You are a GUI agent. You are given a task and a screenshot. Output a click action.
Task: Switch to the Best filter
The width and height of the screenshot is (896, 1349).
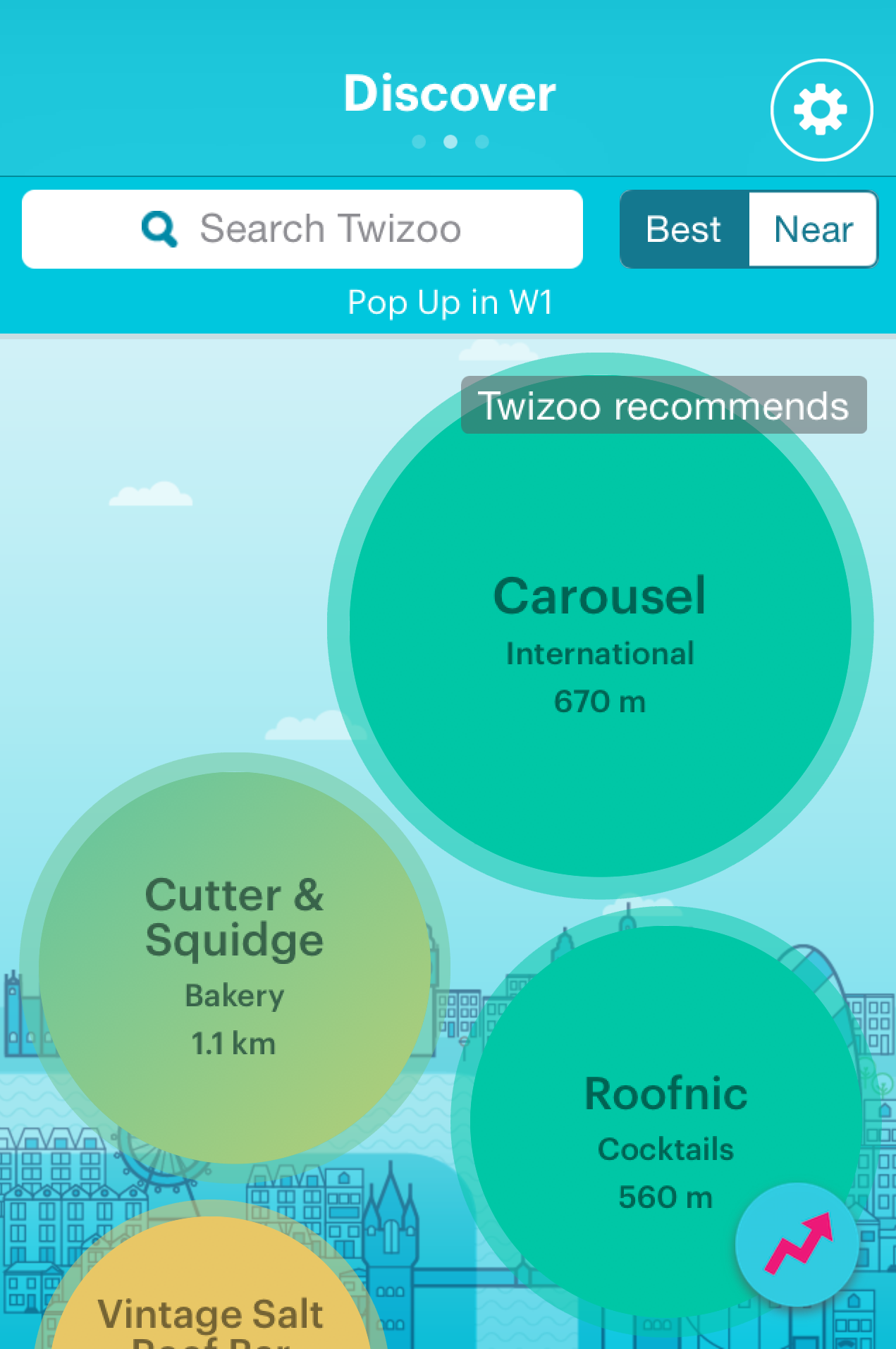tap(684, 229)
